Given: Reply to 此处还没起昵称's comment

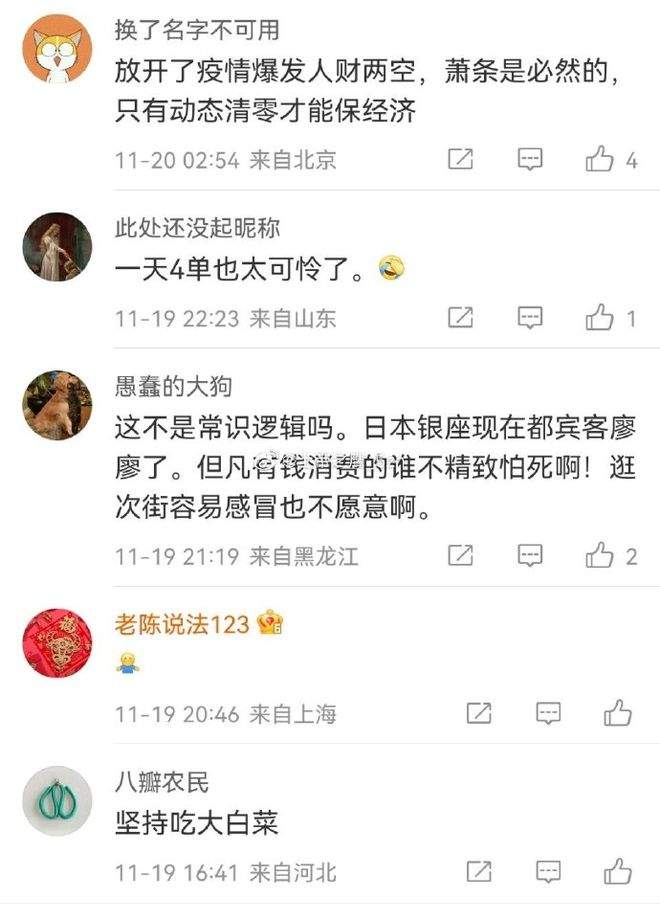Looking at the screenshot, I should coord(530,318).
